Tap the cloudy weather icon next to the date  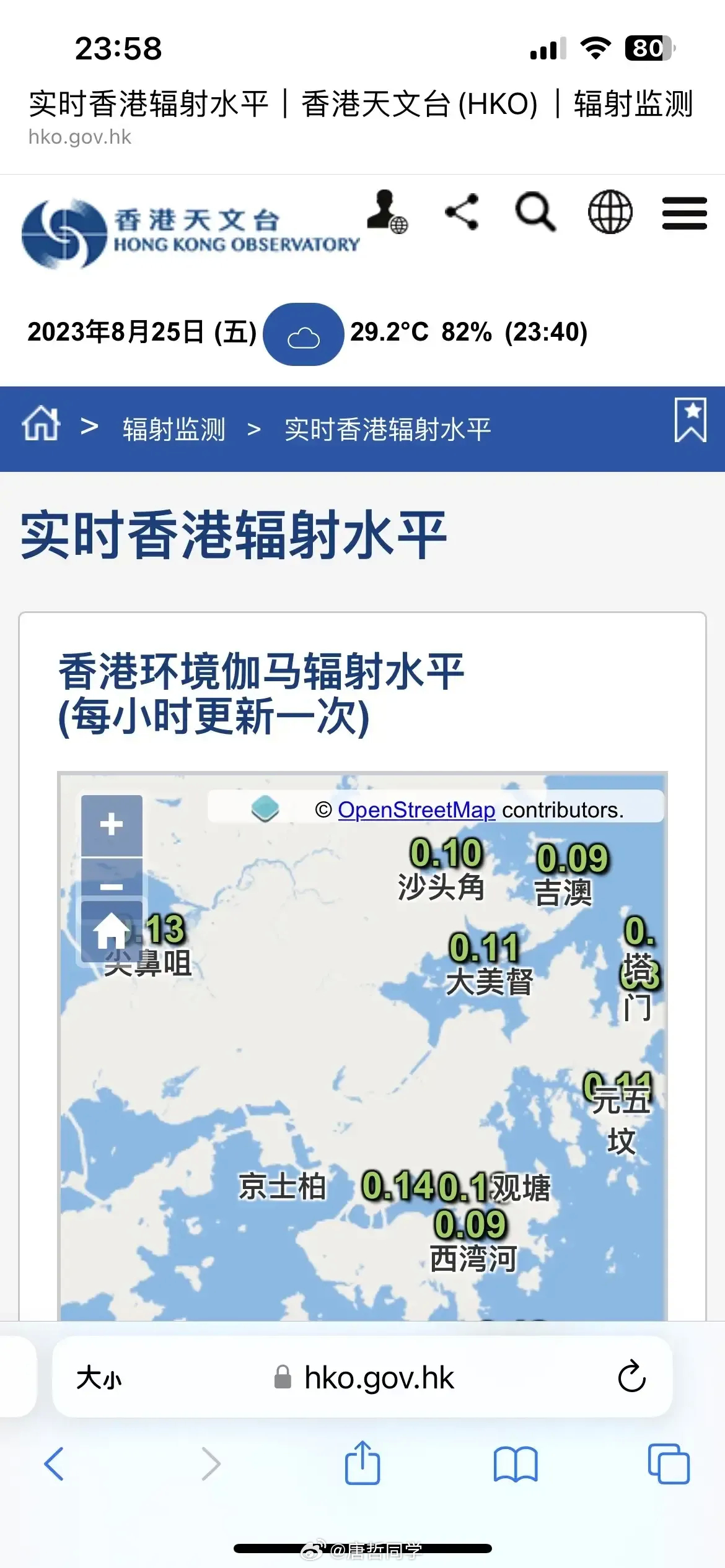304,334
